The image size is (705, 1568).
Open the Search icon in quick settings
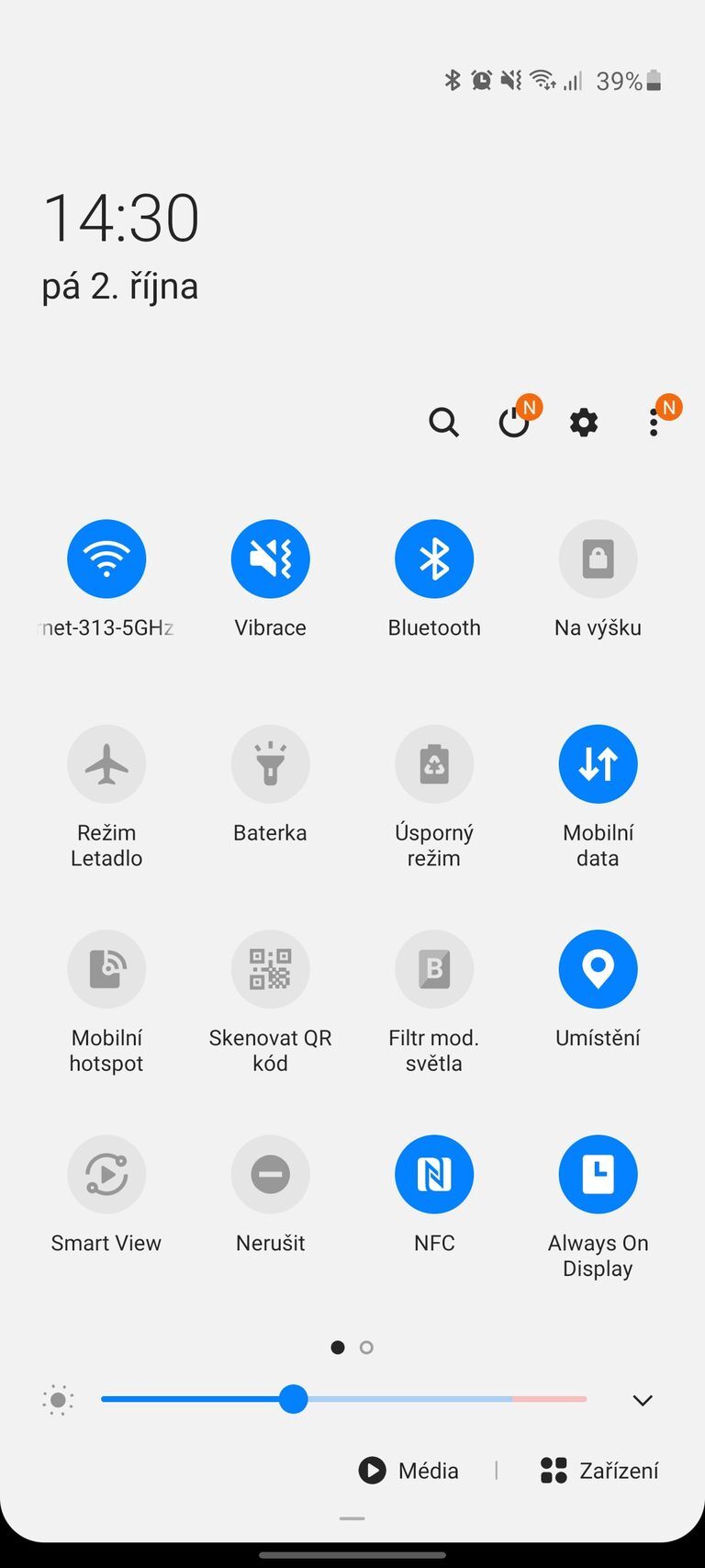(443, 423)
